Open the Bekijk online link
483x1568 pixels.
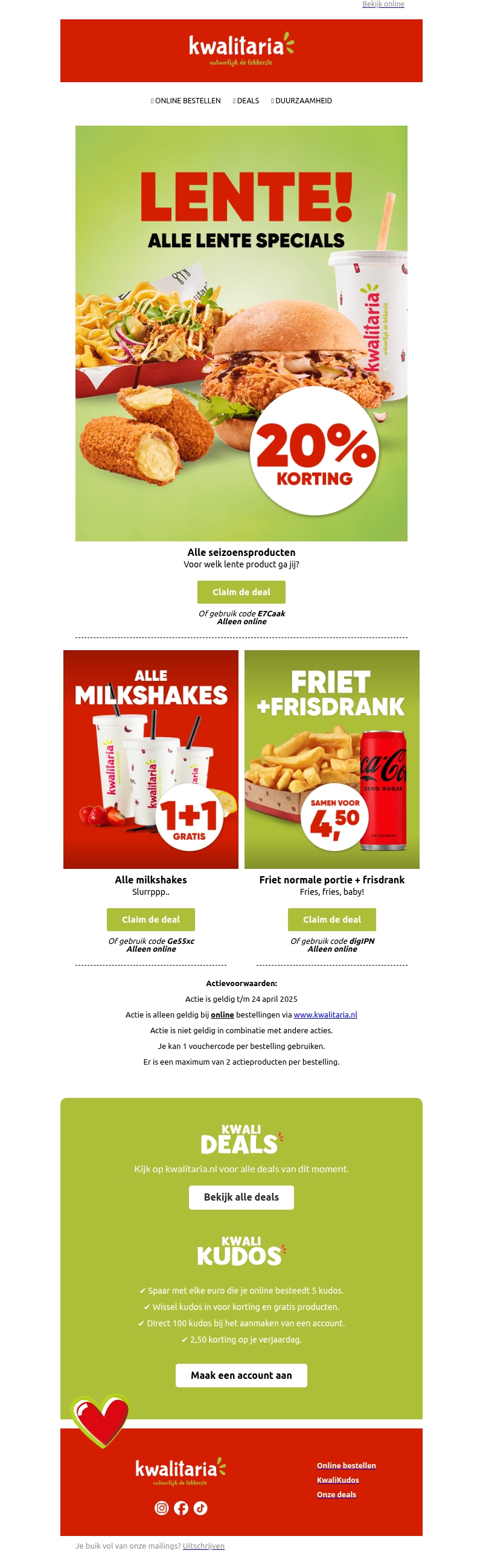click(x=383, y=4)
